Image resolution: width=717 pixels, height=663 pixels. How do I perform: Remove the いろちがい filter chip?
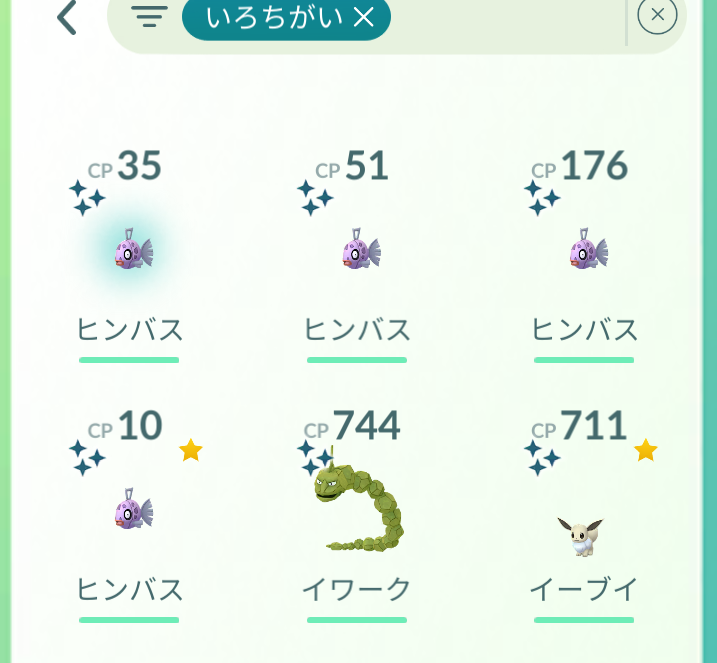[x=364, y=17]
